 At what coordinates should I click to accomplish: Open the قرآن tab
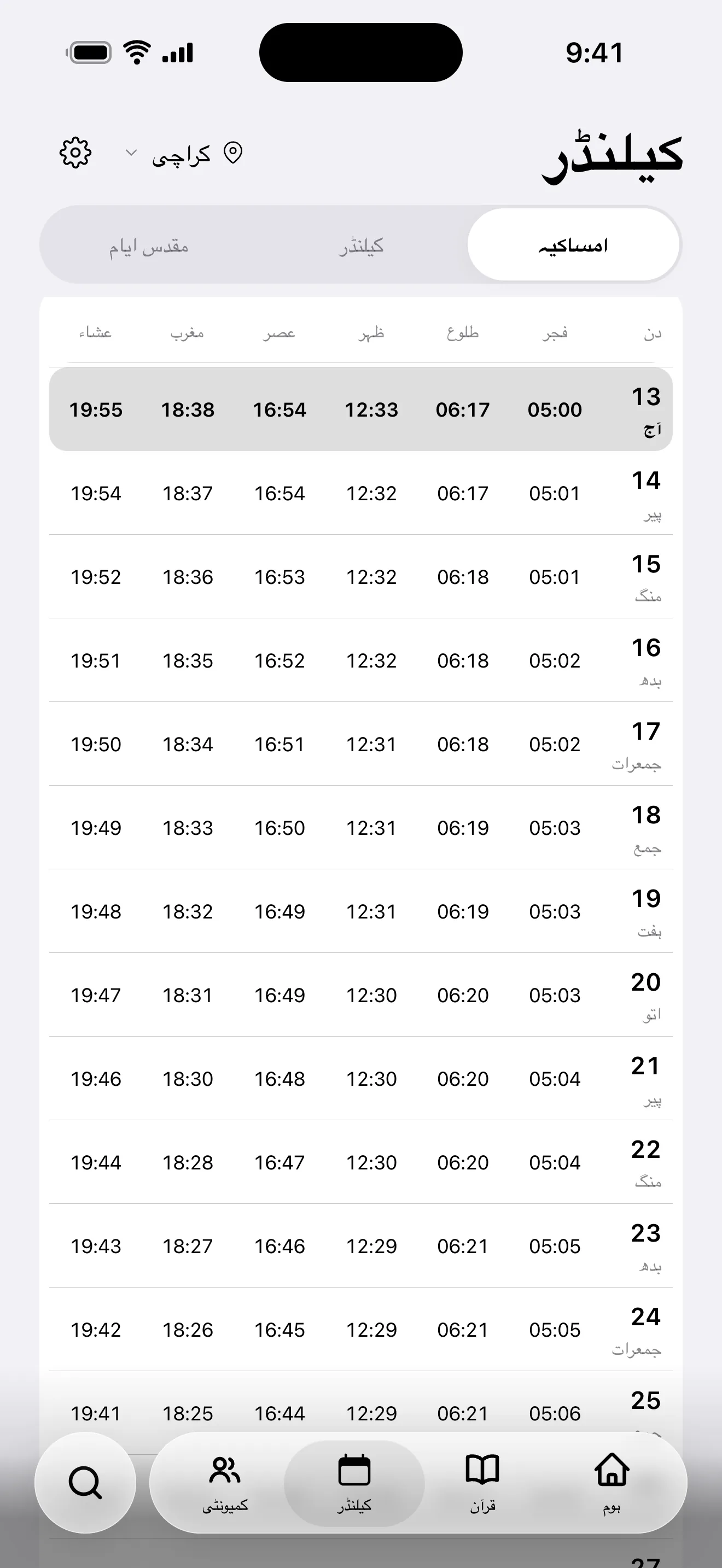click(x=482, y=1483)
